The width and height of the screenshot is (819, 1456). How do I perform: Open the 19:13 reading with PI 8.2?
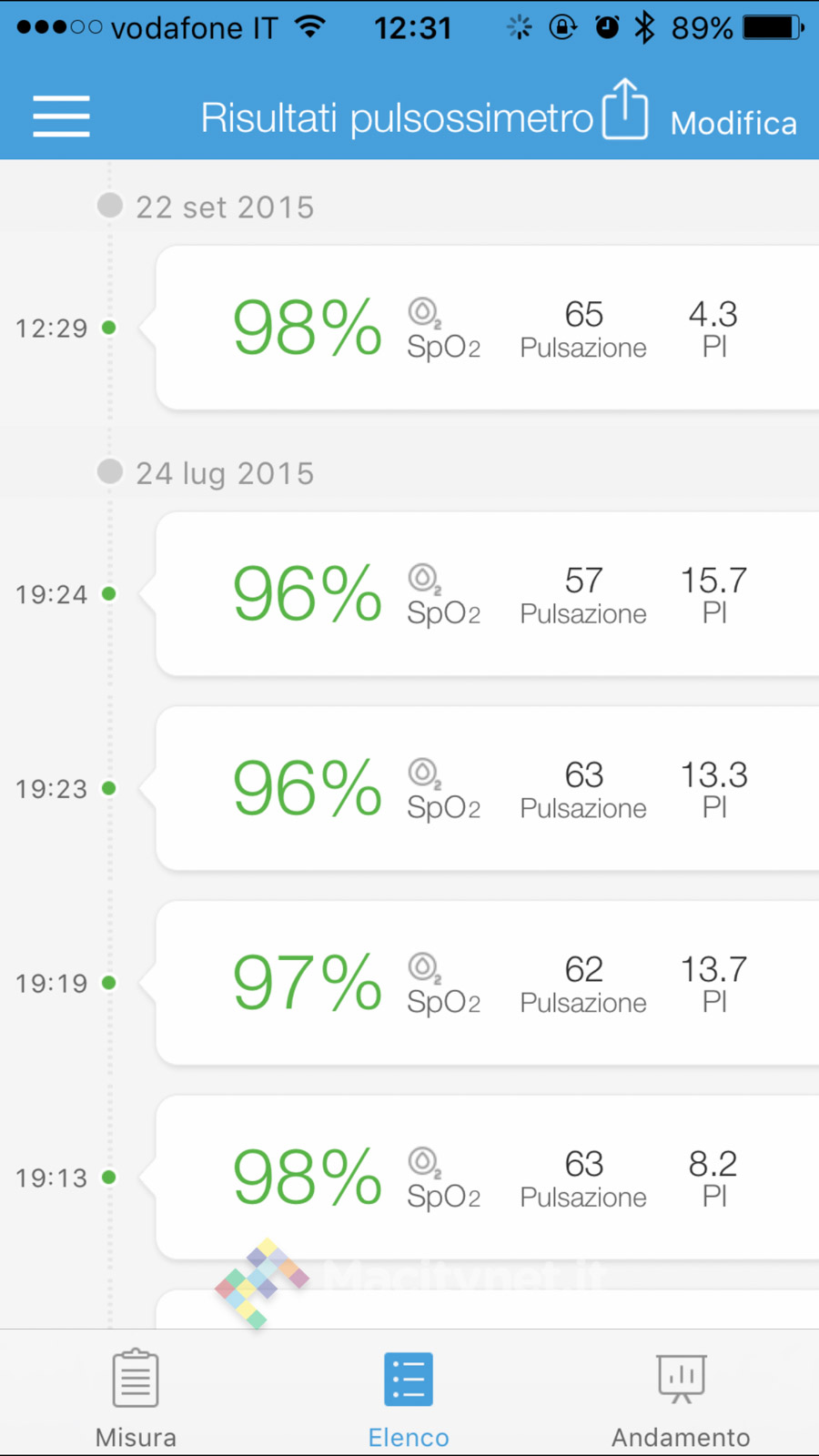pos(487,1178)
